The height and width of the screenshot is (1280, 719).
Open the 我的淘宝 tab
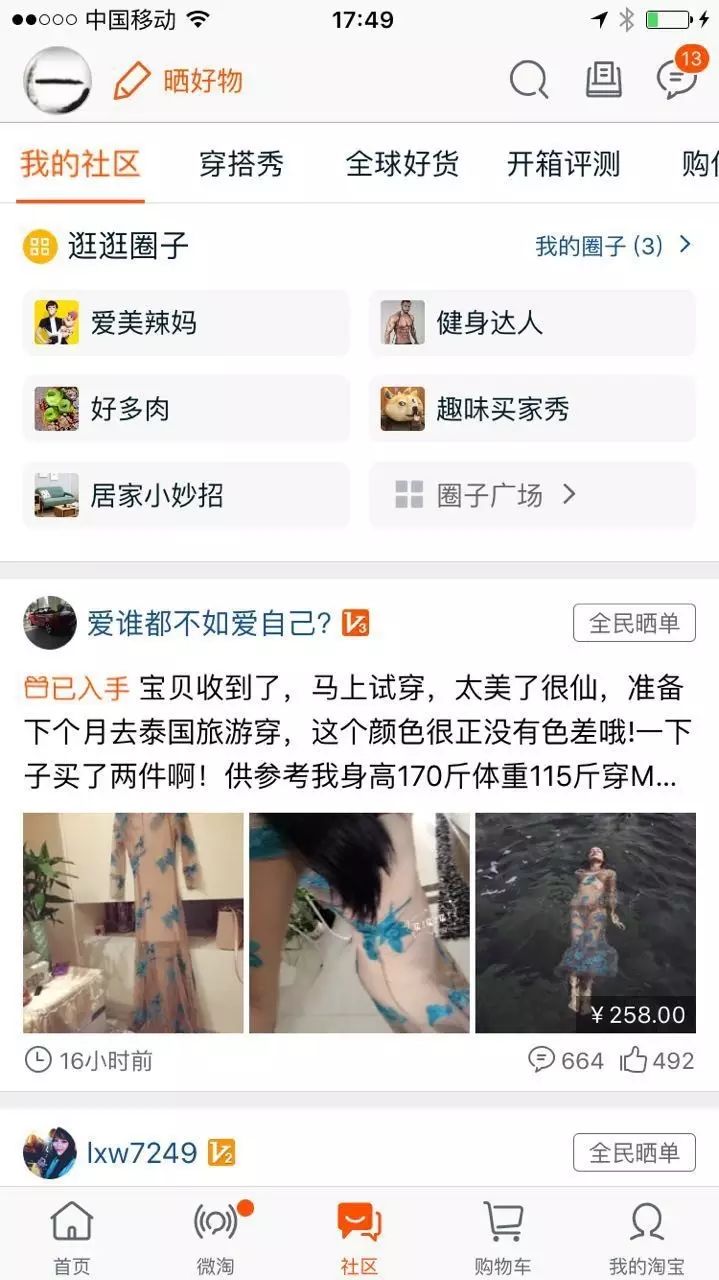point(646,1236)
